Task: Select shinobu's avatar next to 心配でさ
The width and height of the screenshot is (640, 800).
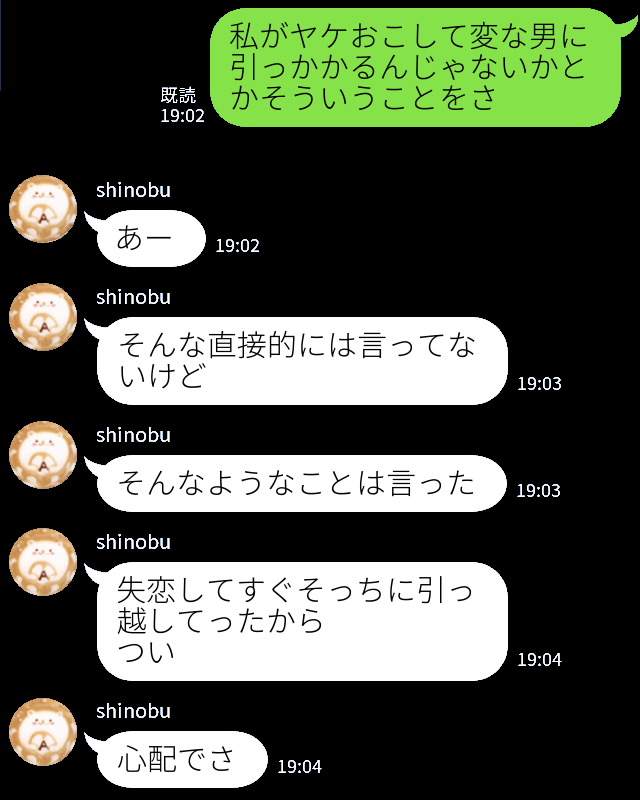Action: (43, 731)
